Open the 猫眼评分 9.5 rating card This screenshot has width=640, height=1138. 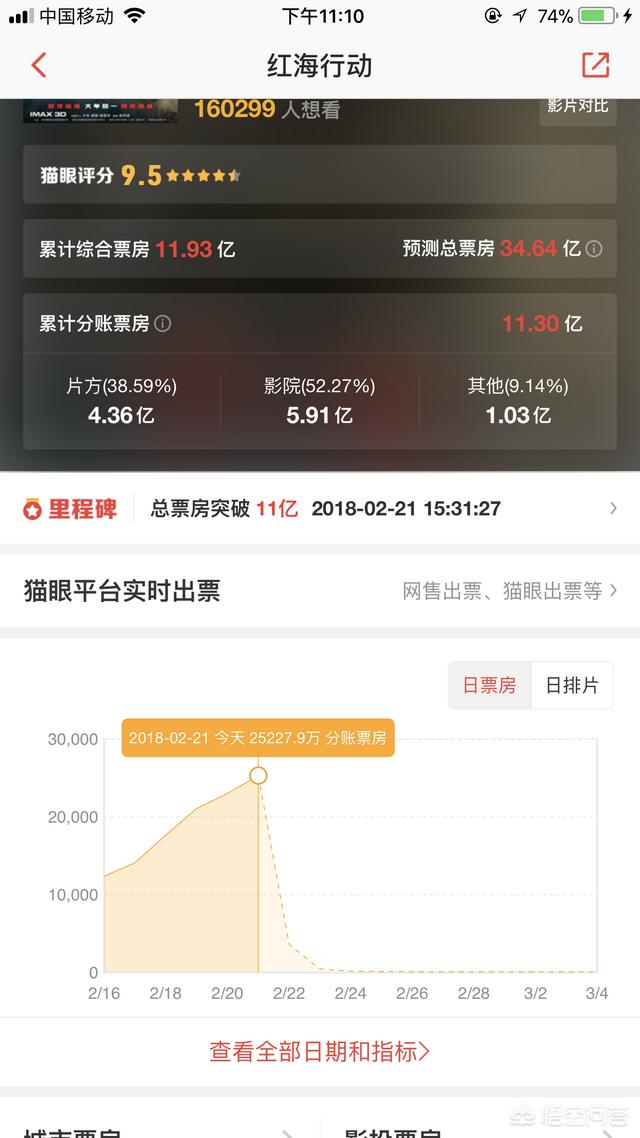pyautogui.click(x=320, y=174)
